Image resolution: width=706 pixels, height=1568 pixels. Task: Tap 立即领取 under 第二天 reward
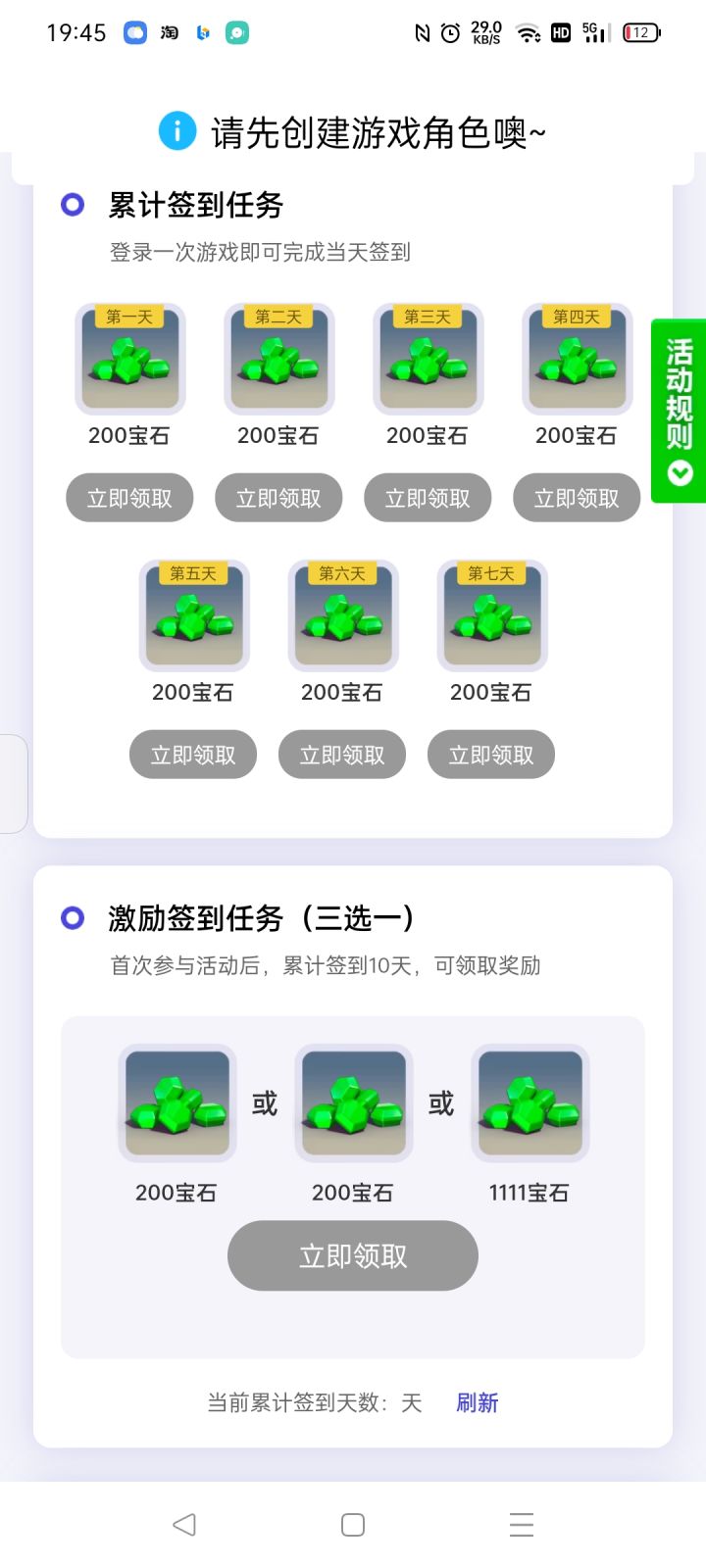tap(278, 498)
